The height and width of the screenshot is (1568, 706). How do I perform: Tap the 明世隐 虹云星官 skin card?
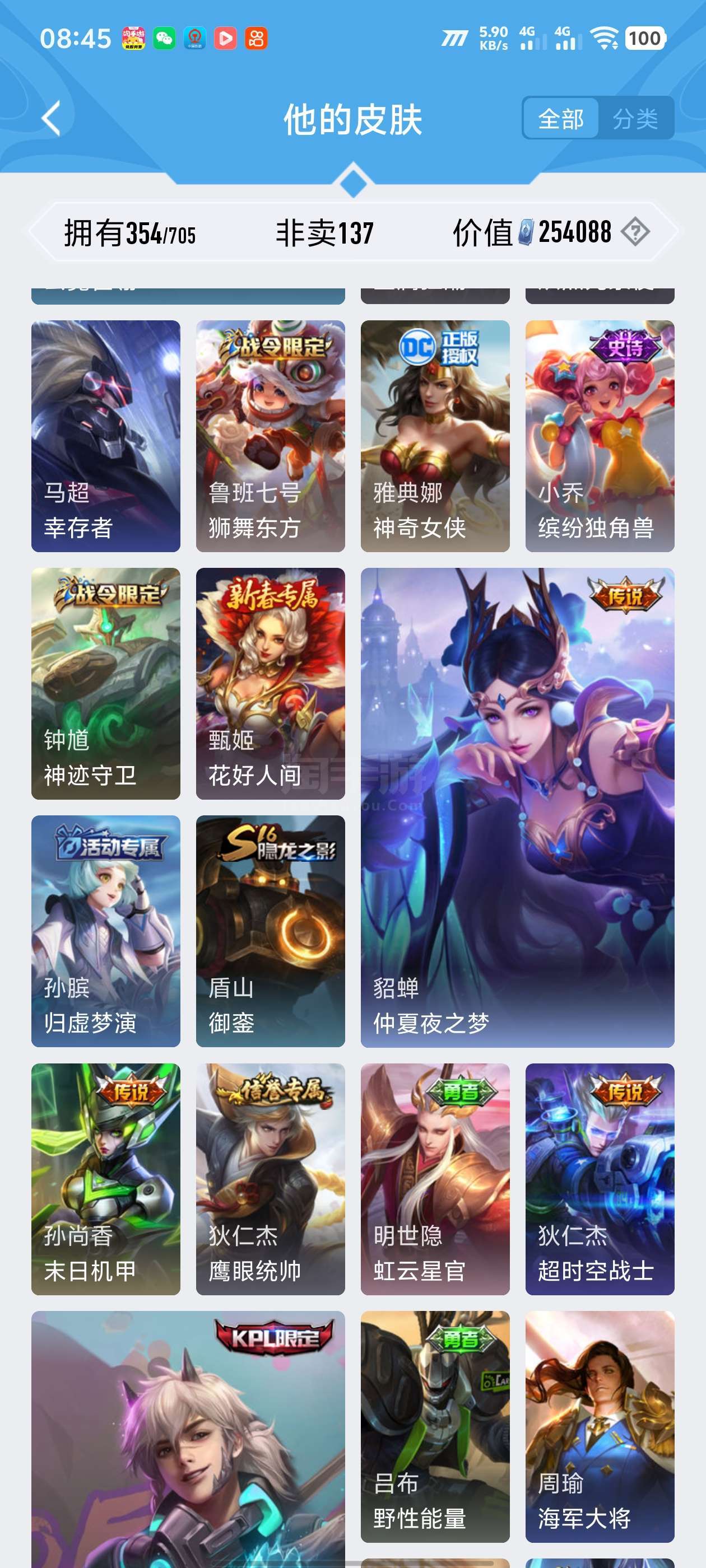pos(435,1179)
